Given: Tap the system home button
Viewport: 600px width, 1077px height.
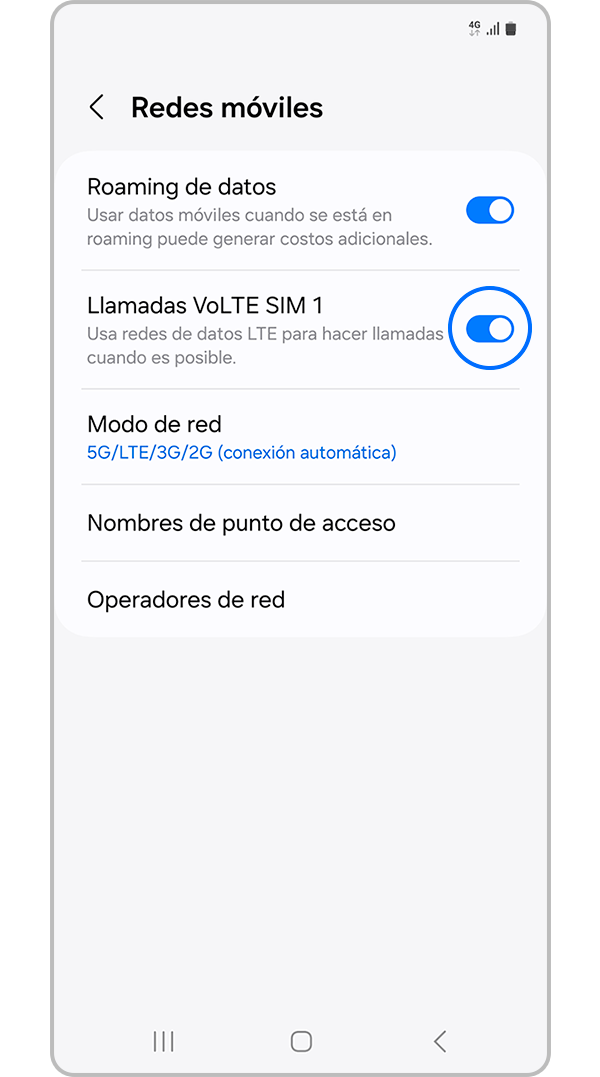Looking at the screenshot, I should pyautogui.click(x=301, y=1041).
